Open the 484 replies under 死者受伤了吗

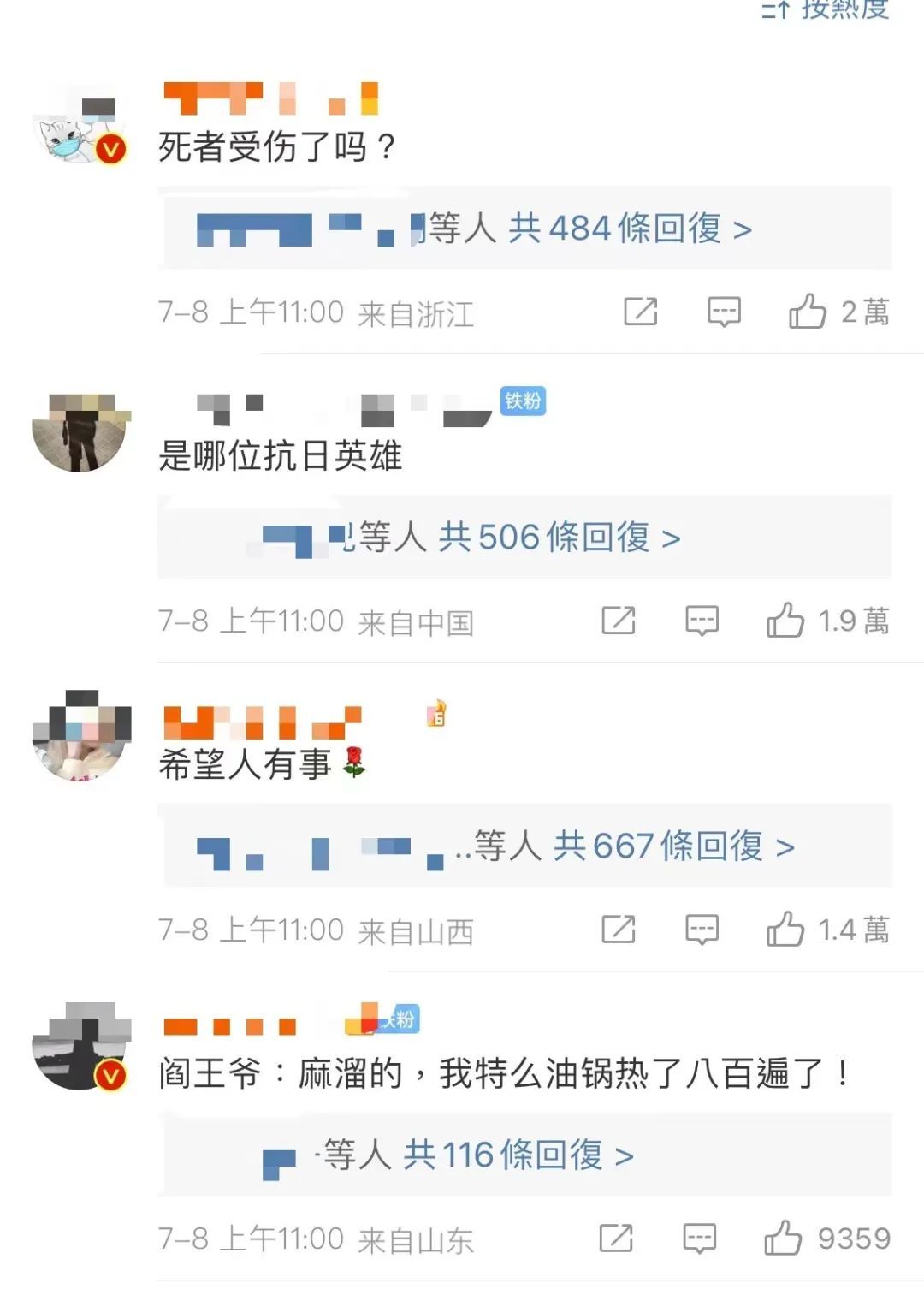coord(629,229)
